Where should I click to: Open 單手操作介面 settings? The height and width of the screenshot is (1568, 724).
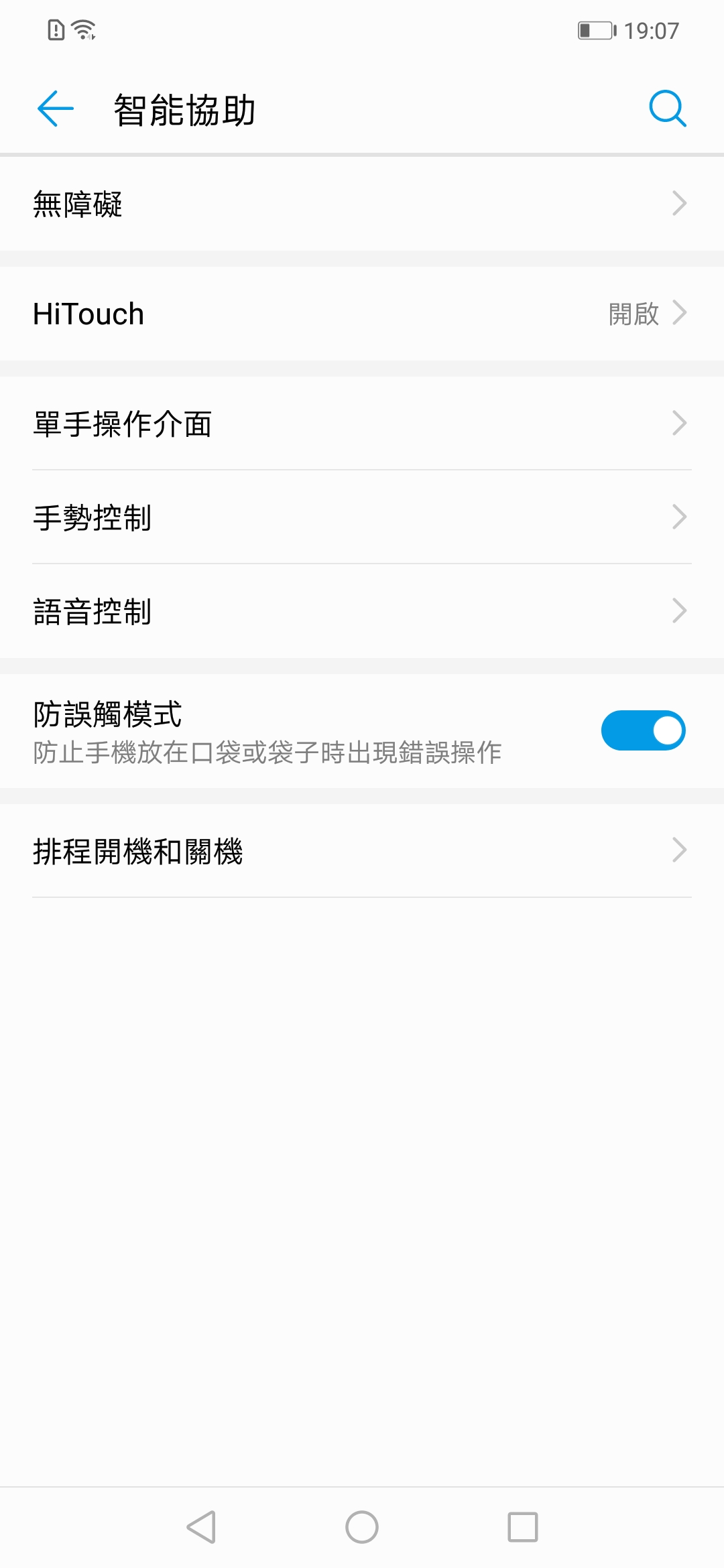coord(362,423)
